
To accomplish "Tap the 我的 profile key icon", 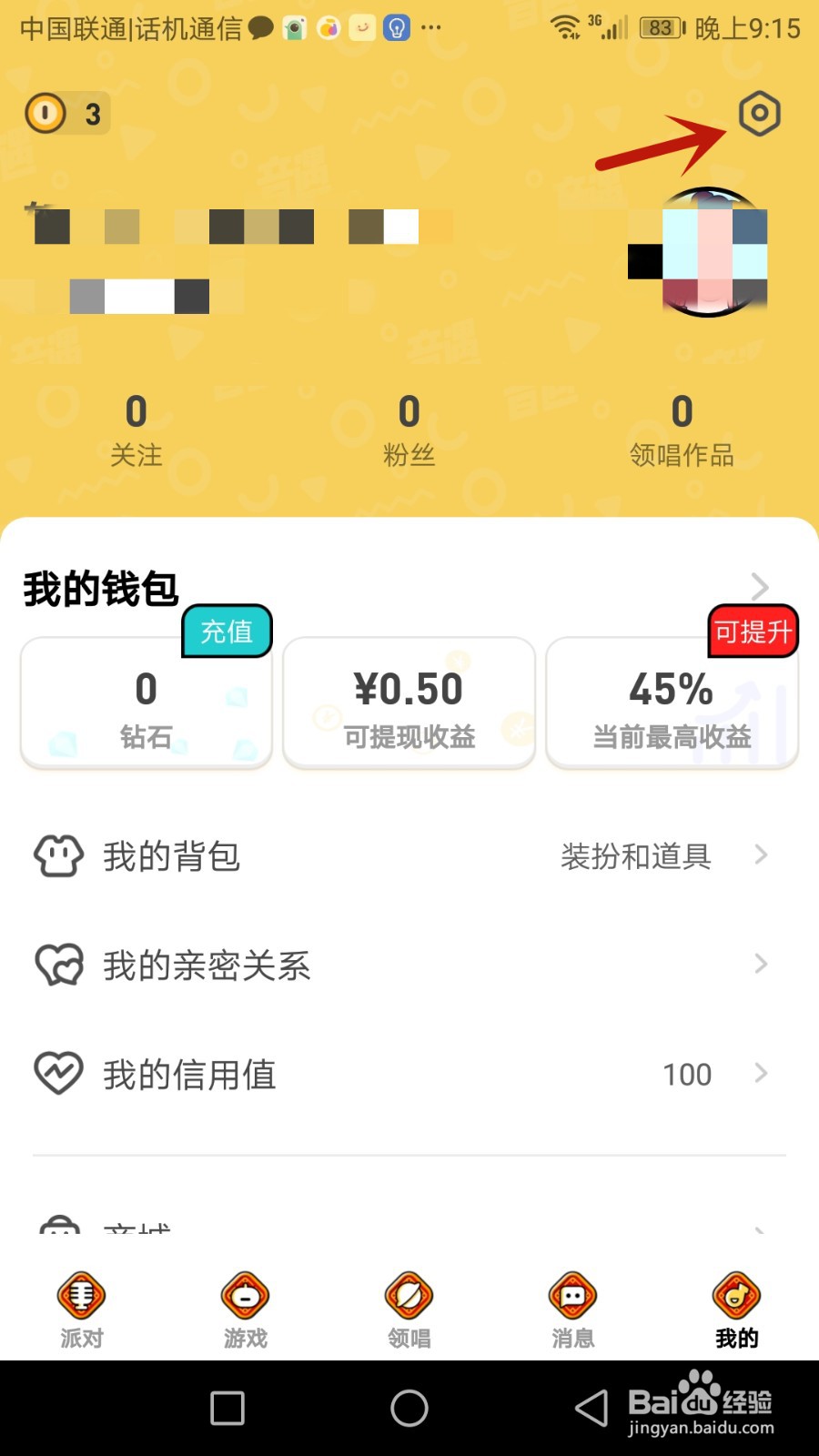I will [735, 1294].
